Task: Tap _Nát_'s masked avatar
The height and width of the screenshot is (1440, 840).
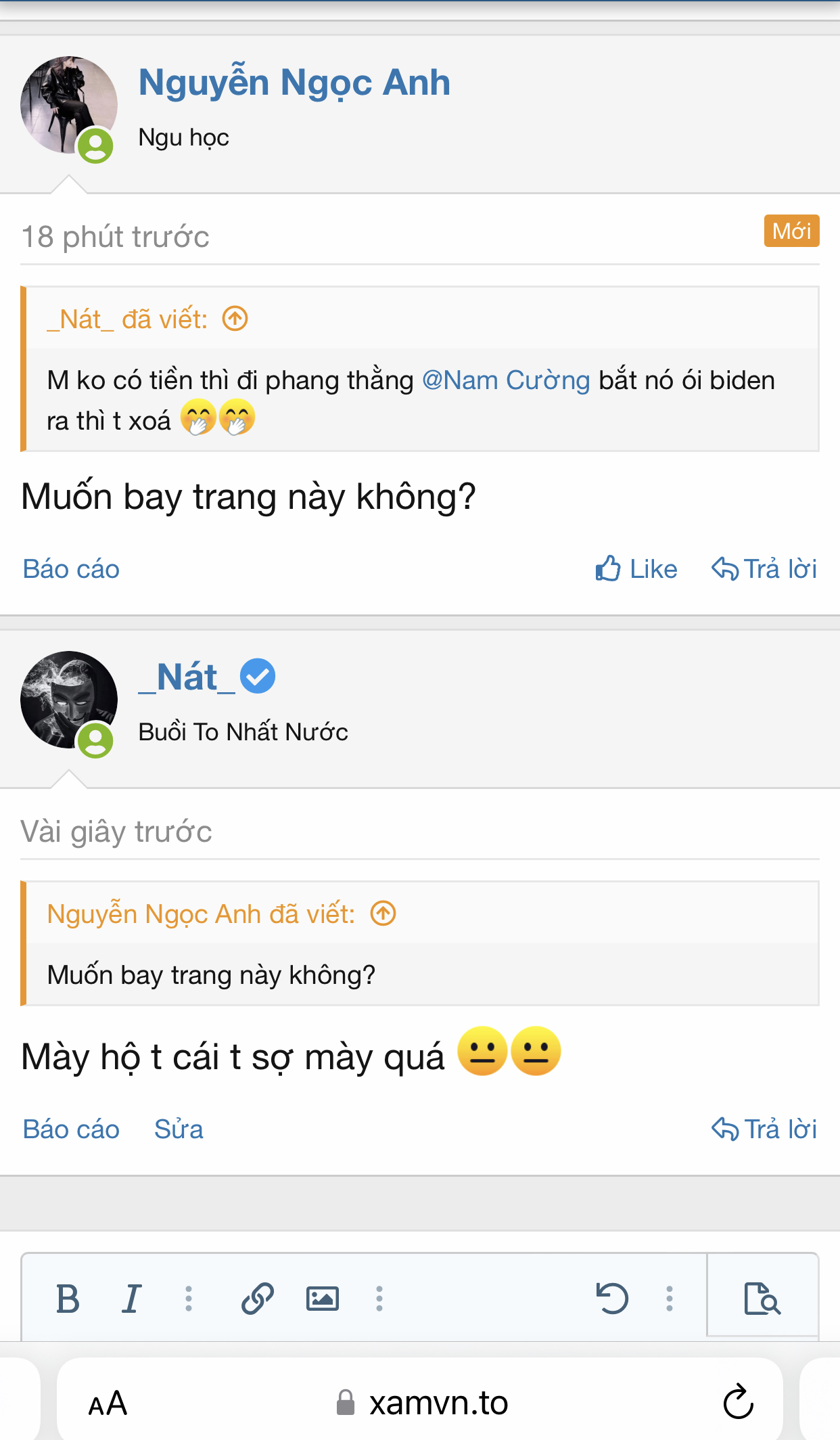Action: coord(68,700)
